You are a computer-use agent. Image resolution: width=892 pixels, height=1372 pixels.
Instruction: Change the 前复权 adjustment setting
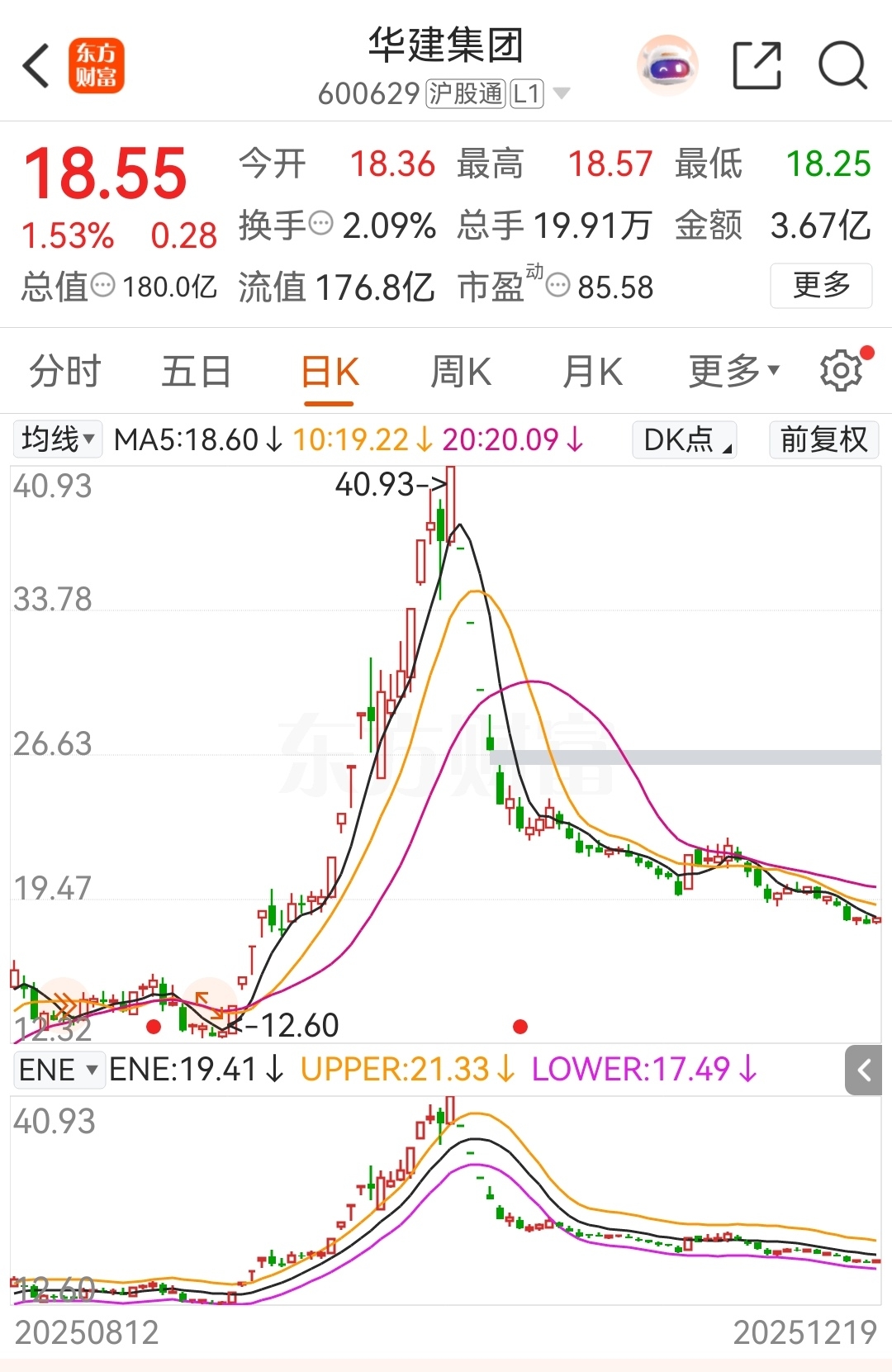823,439
